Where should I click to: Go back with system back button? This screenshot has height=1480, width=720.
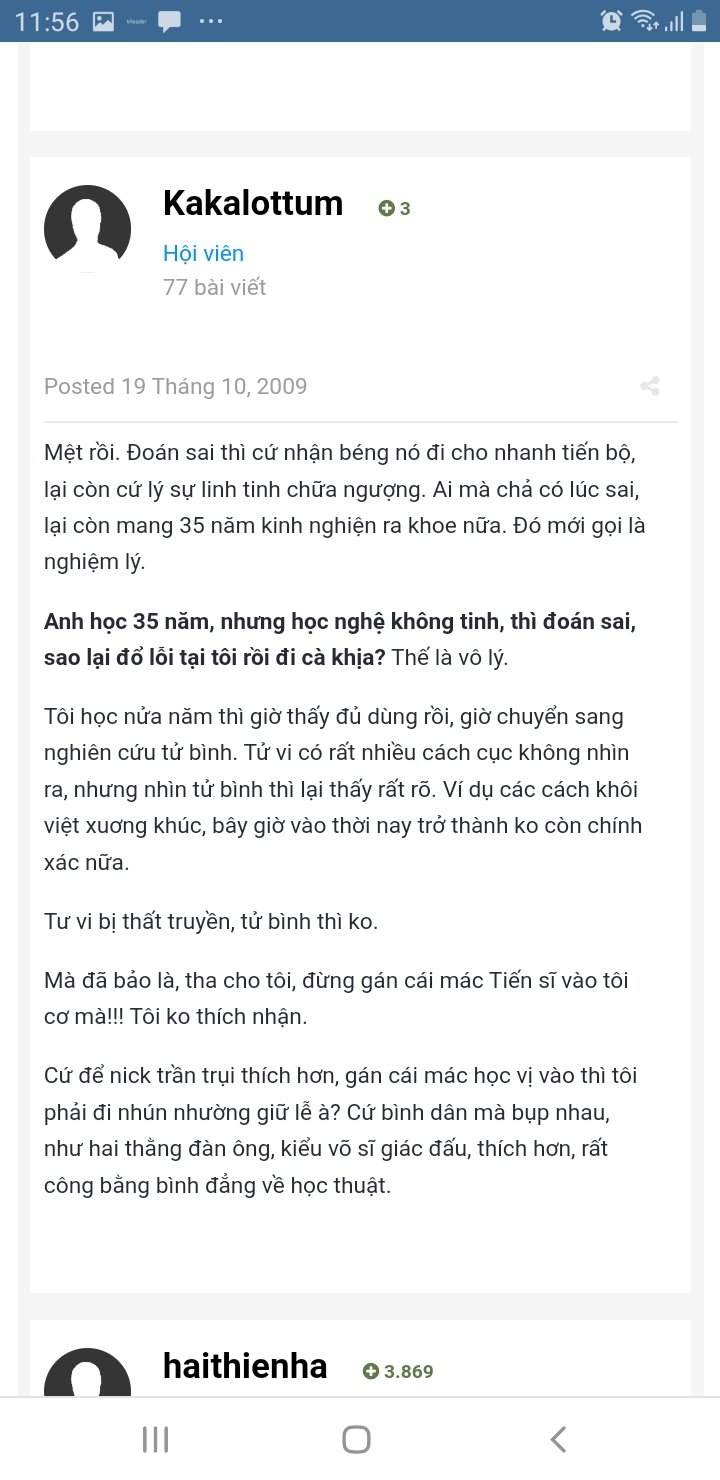point(558,1439)
